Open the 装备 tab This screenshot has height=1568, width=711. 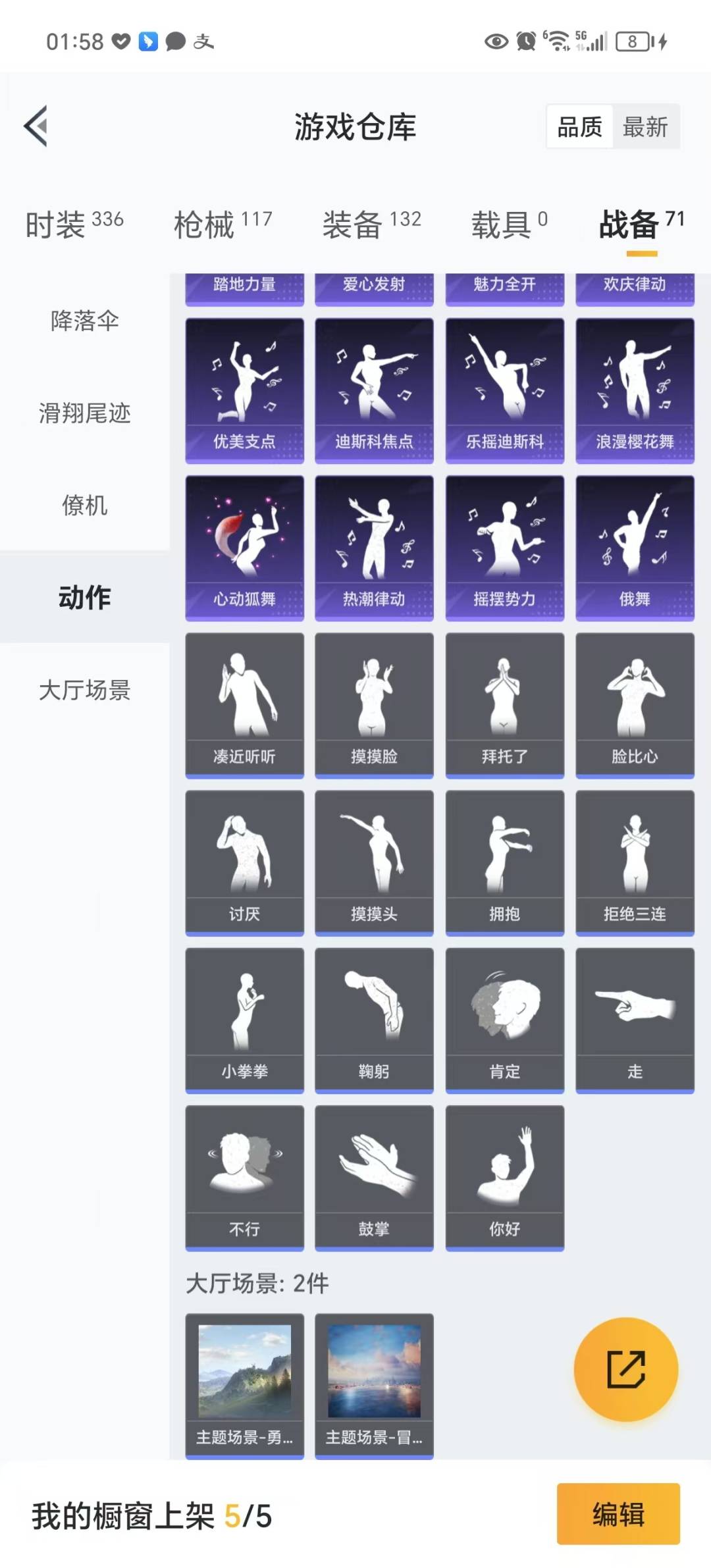(x=371, y=224)
